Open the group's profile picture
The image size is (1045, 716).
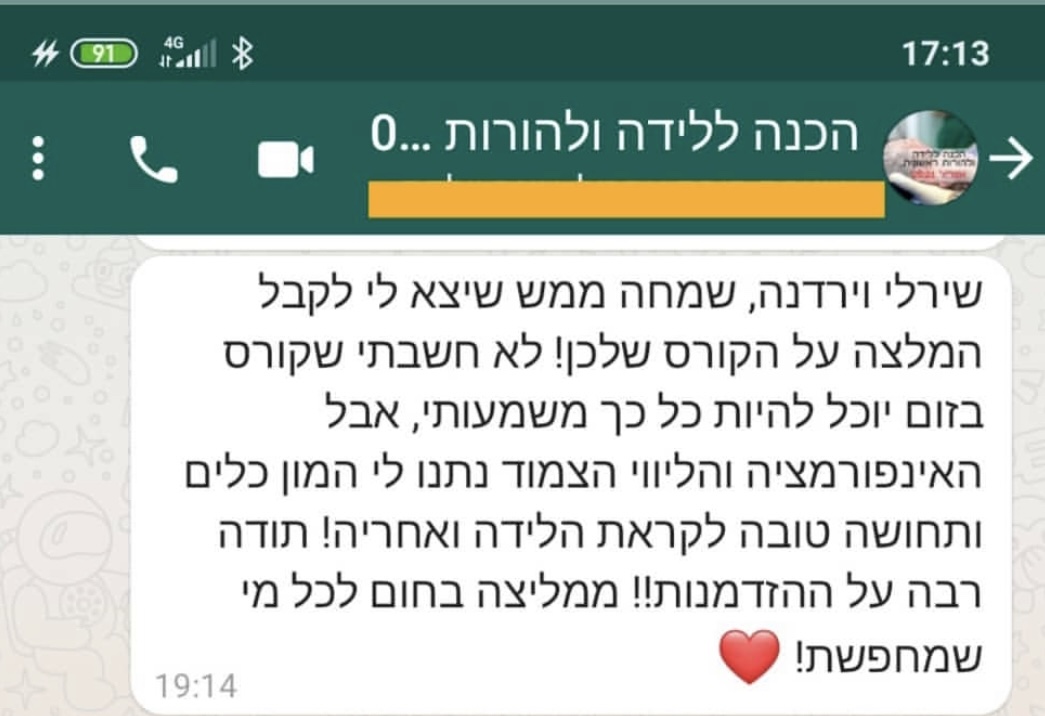click(x=931, y=158)
